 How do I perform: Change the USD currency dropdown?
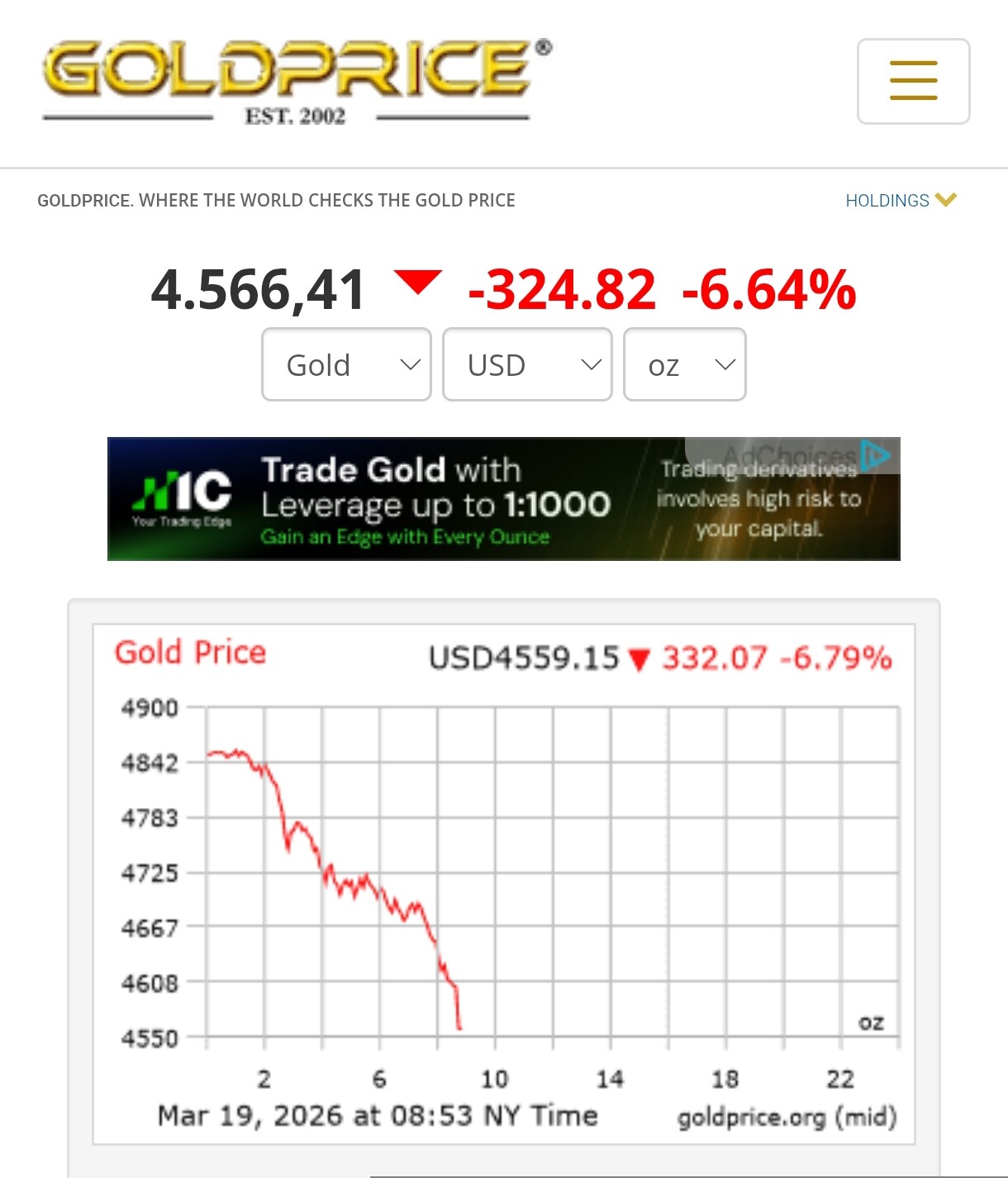point(527,364)
